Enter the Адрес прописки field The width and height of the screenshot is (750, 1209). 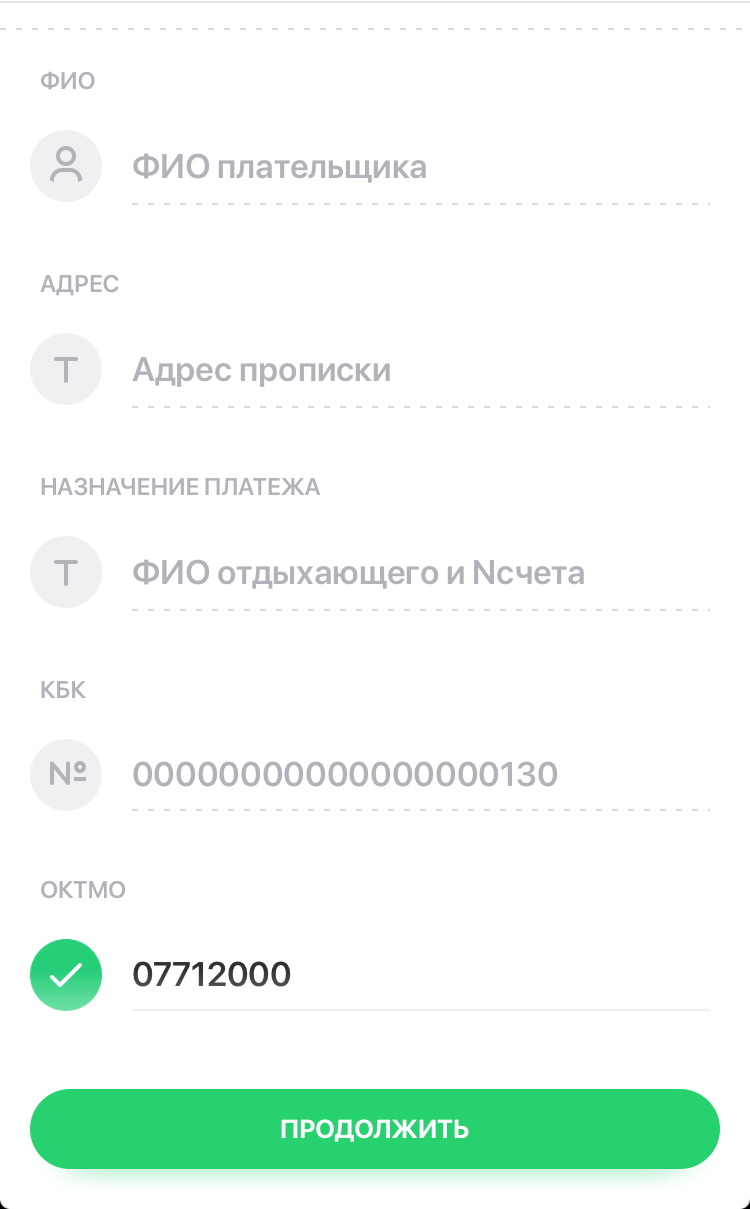[420, 371]
